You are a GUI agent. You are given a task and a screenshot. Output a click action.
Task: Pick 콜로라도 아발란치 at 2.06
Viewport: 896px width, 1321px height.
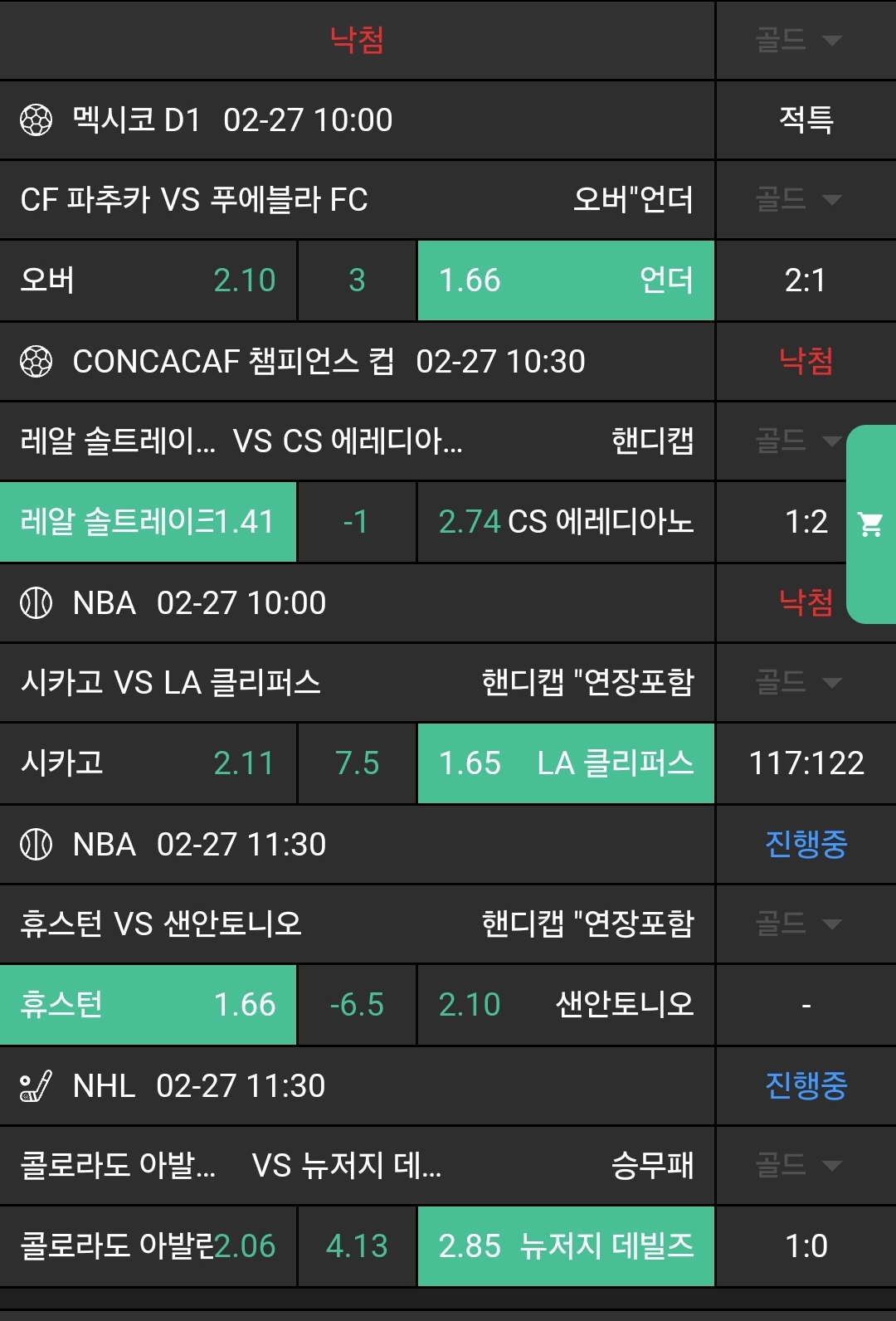click(x=148, y=1246)
